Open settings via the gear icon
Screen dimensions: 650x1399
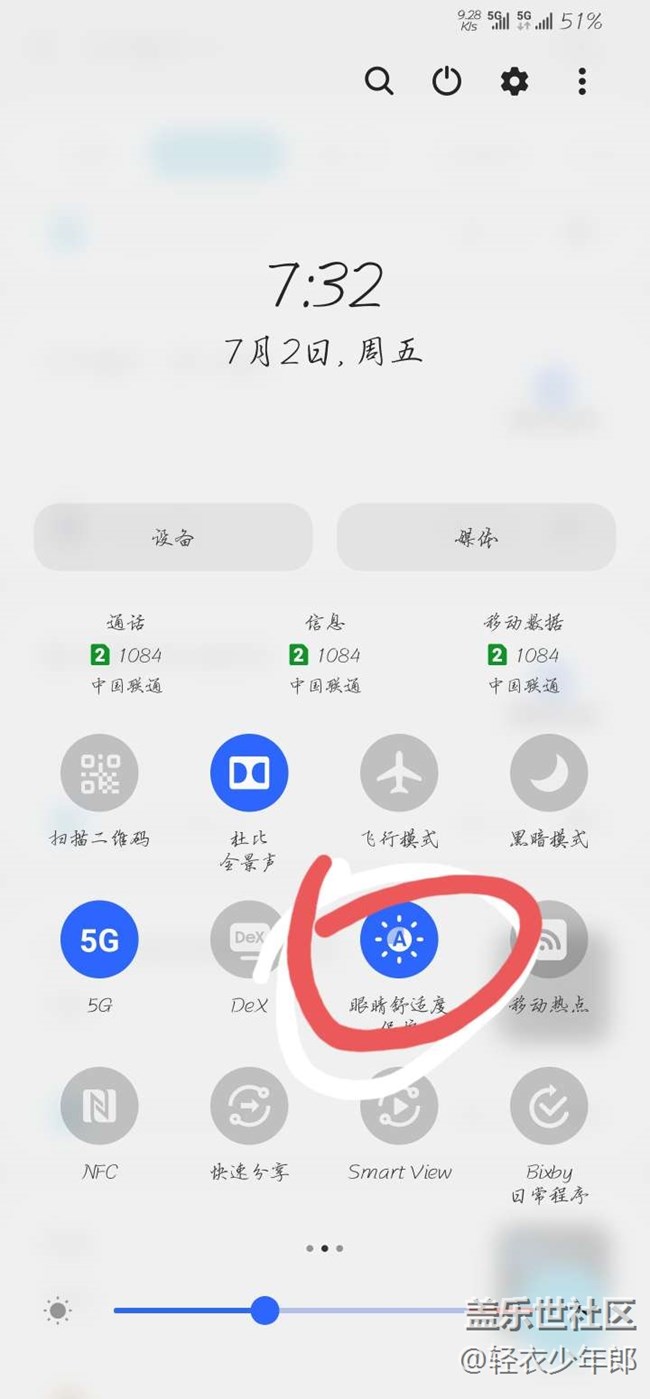514,81
